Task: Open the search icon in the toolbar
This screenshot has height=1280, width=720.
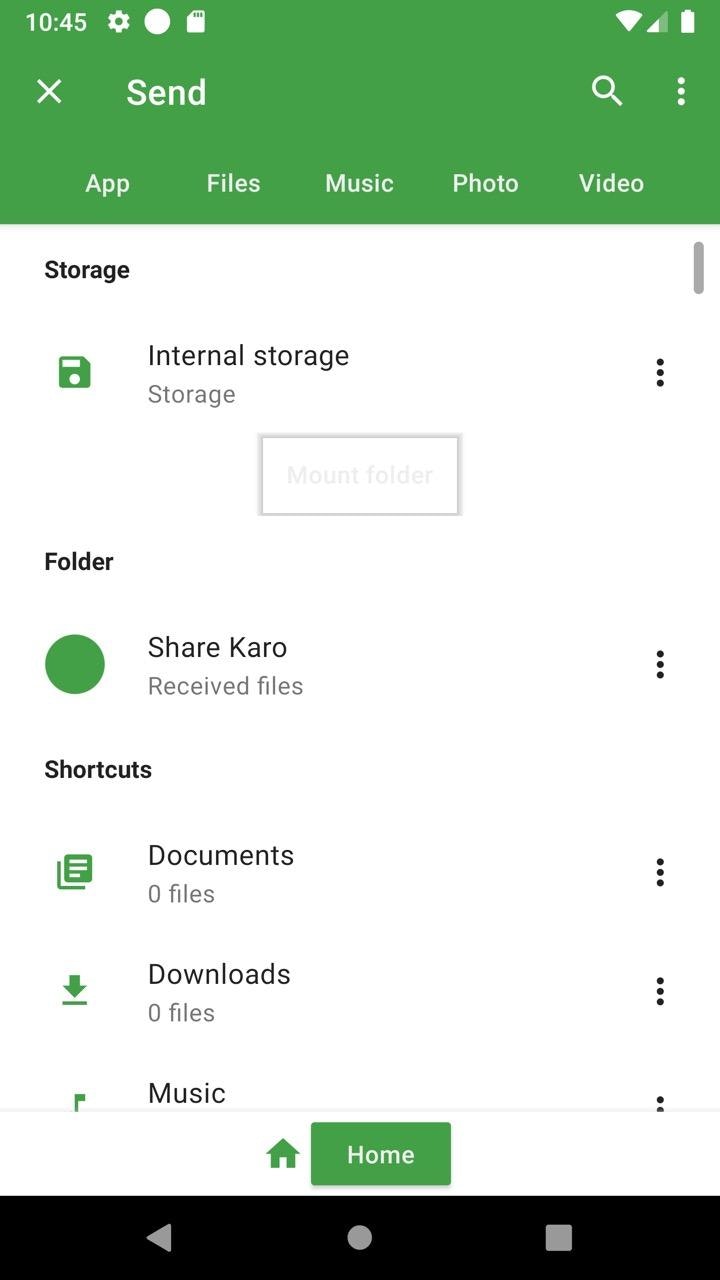Action: click(x=607, y=91)
